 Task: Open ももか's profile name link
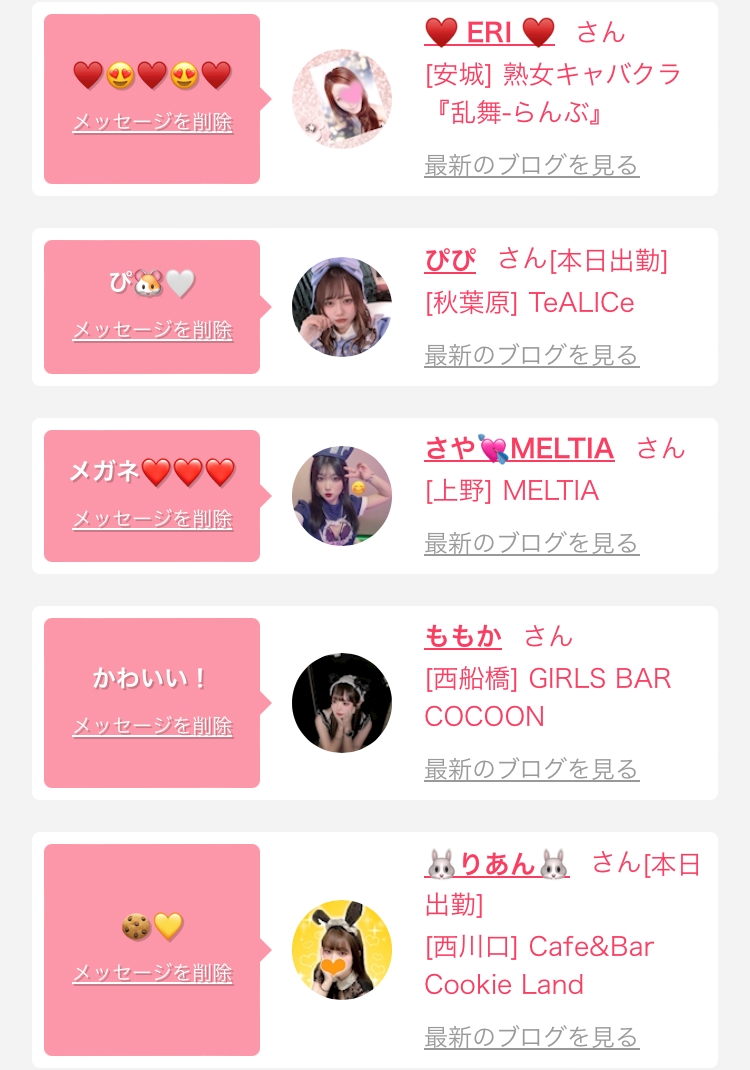[463, 637]
